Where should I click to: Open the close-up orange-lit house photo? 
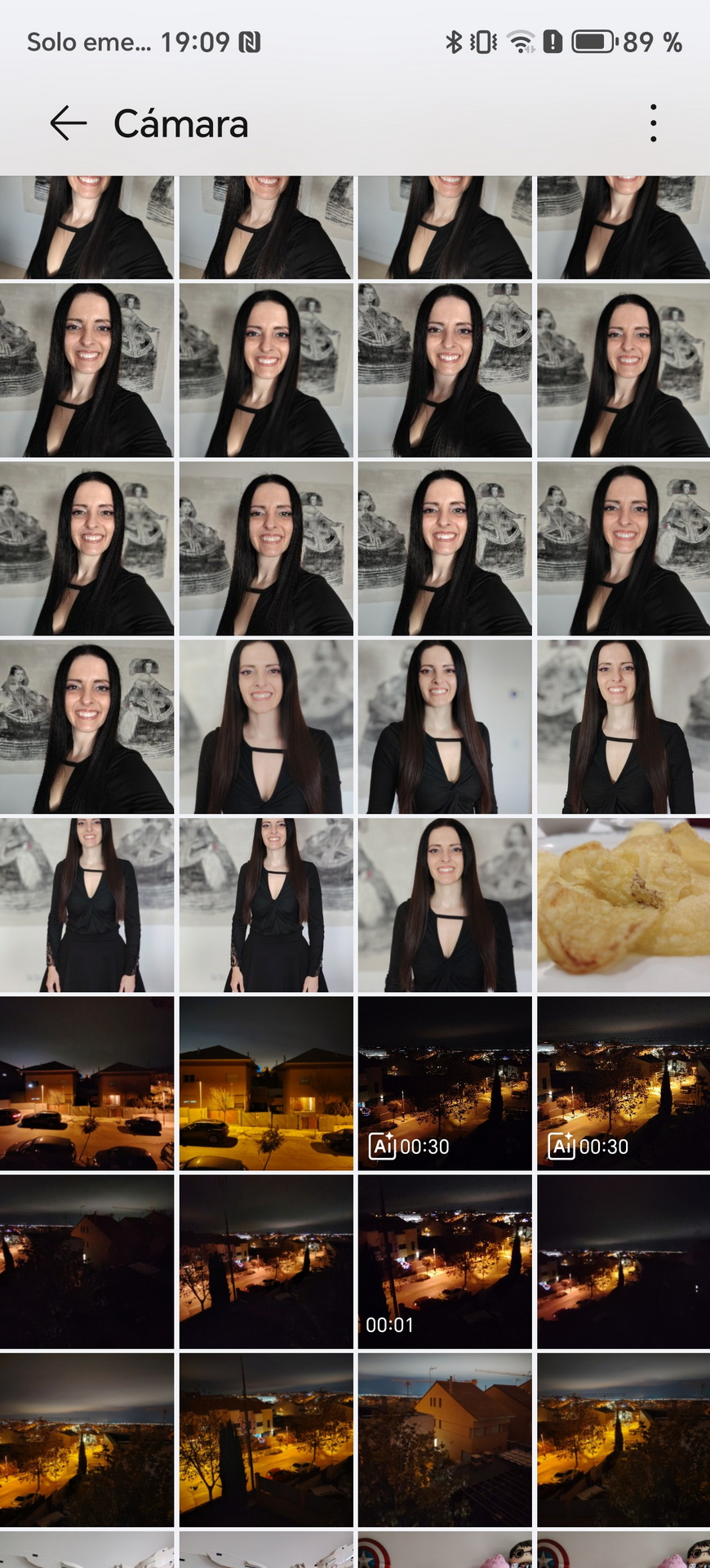(x=266, y=1083)
